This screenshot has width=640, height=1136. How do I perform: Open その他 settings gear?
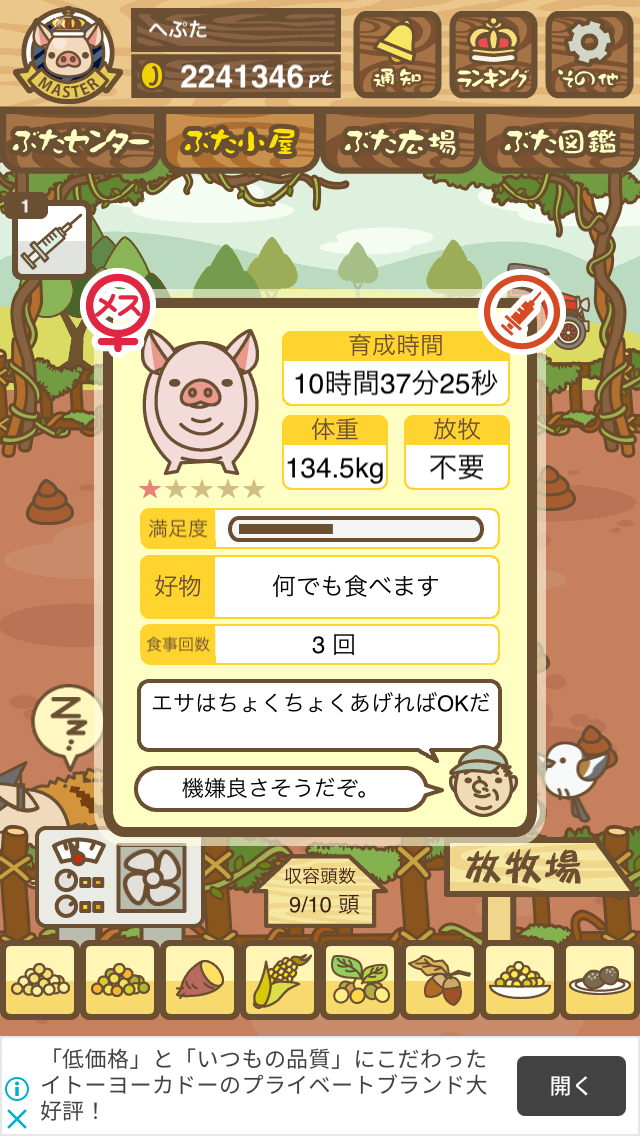589,54
